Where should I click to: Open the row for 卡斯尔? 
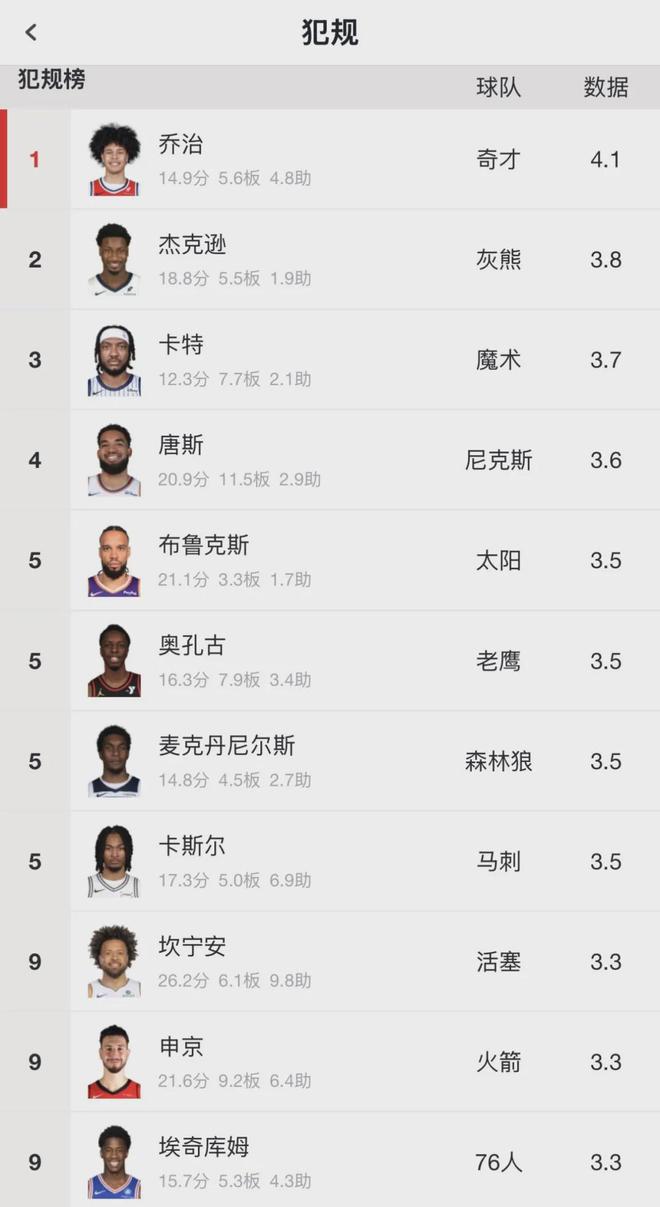tap(330, 861)
